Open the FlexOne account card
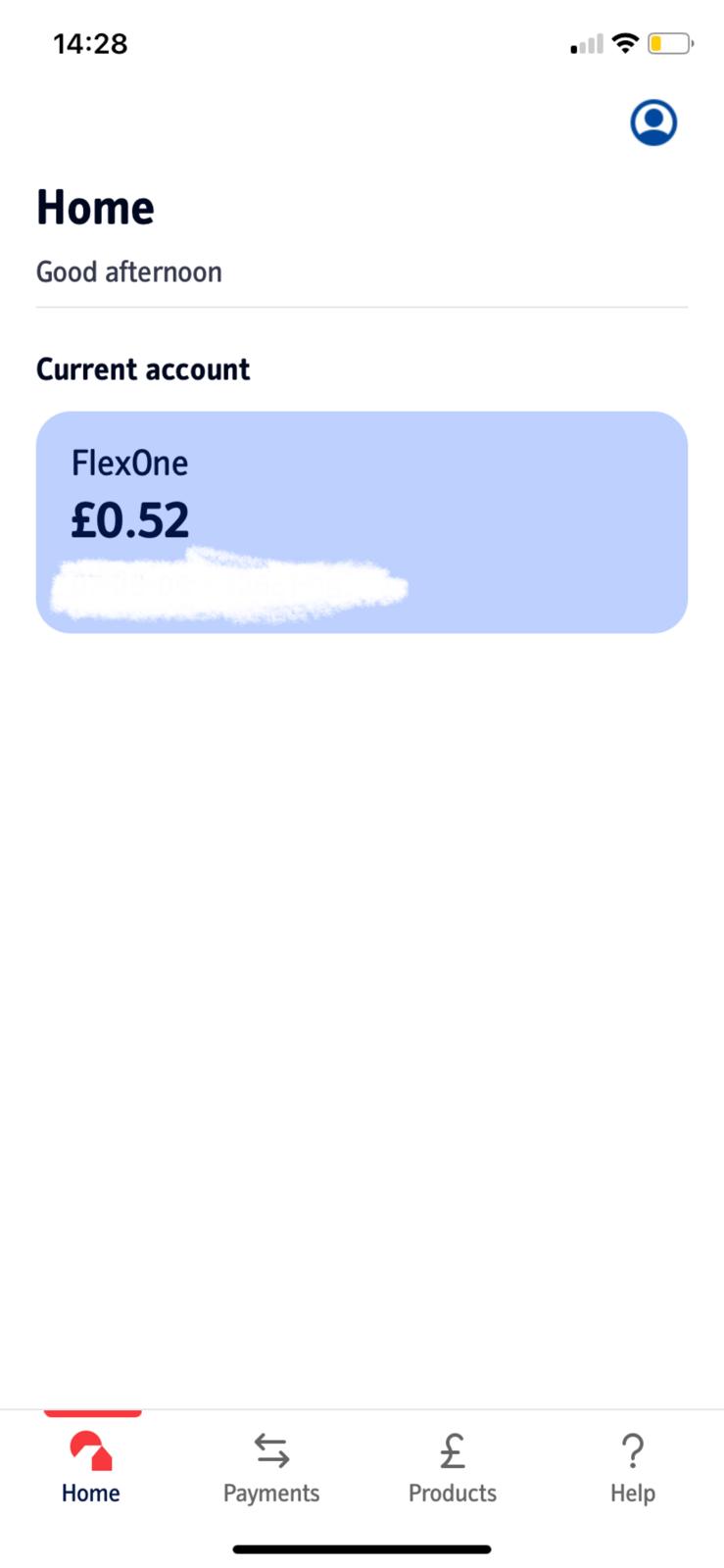This screenshot has width=724, height=1568. (362, 521)
